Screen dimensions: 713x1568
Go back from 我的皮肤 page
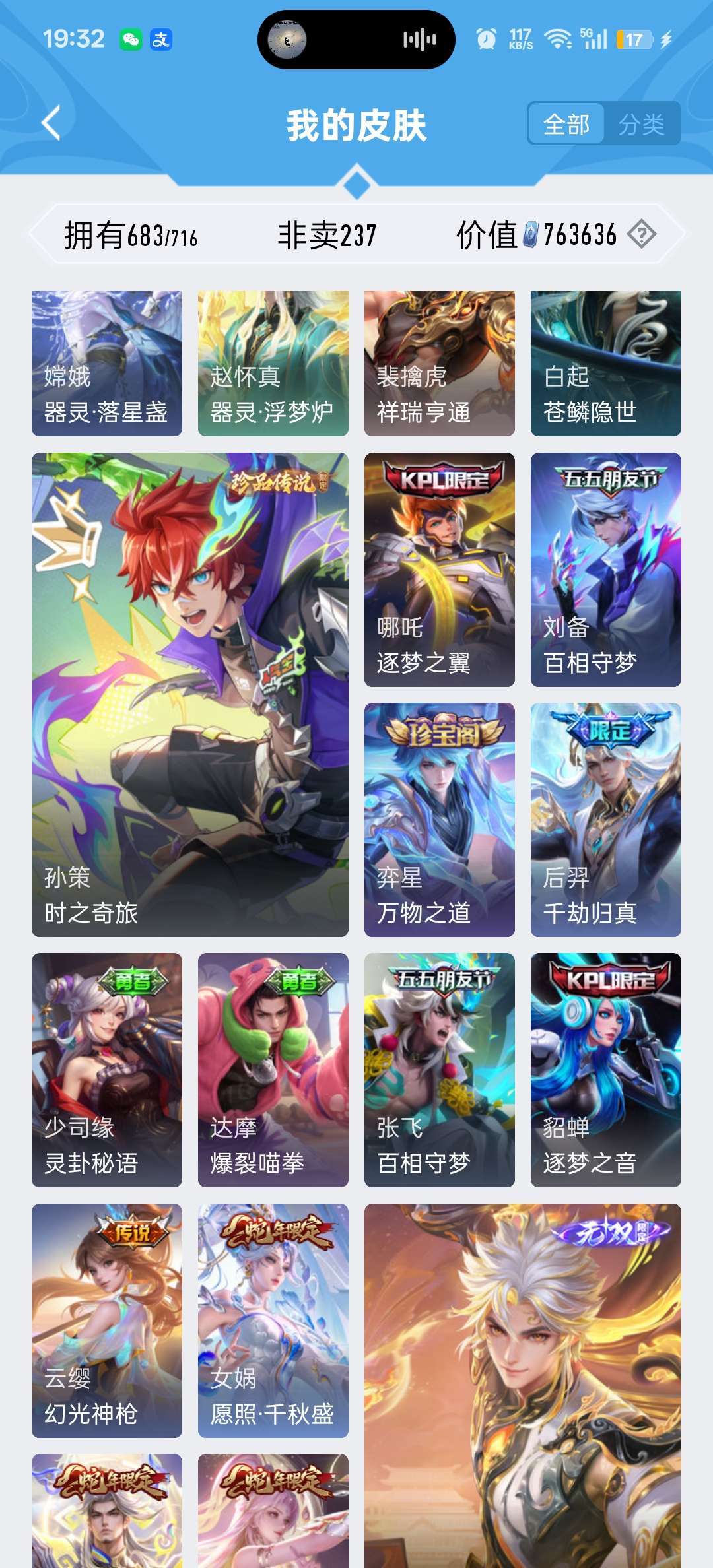click(51, 123)
